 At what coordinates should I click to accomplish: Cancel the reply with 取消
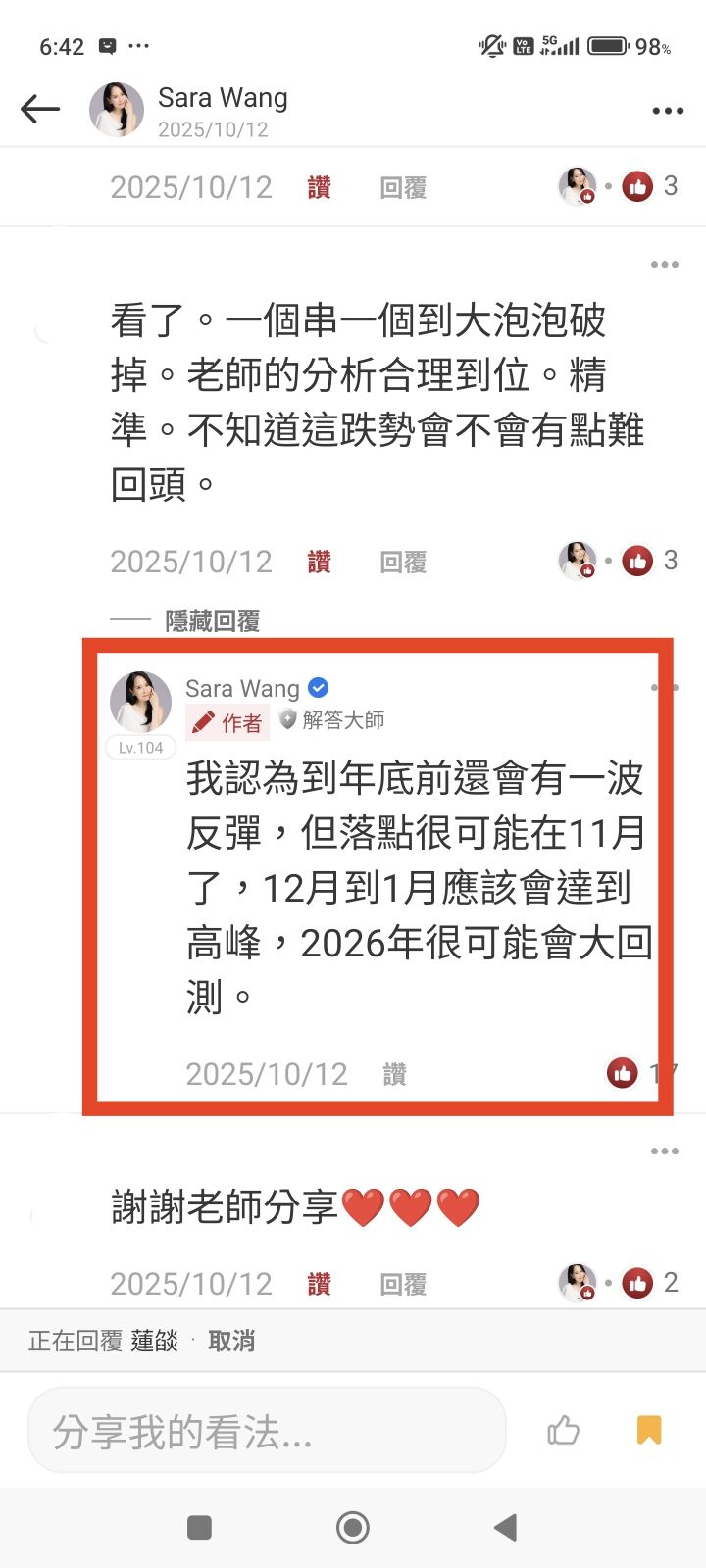coord(231,1341)
